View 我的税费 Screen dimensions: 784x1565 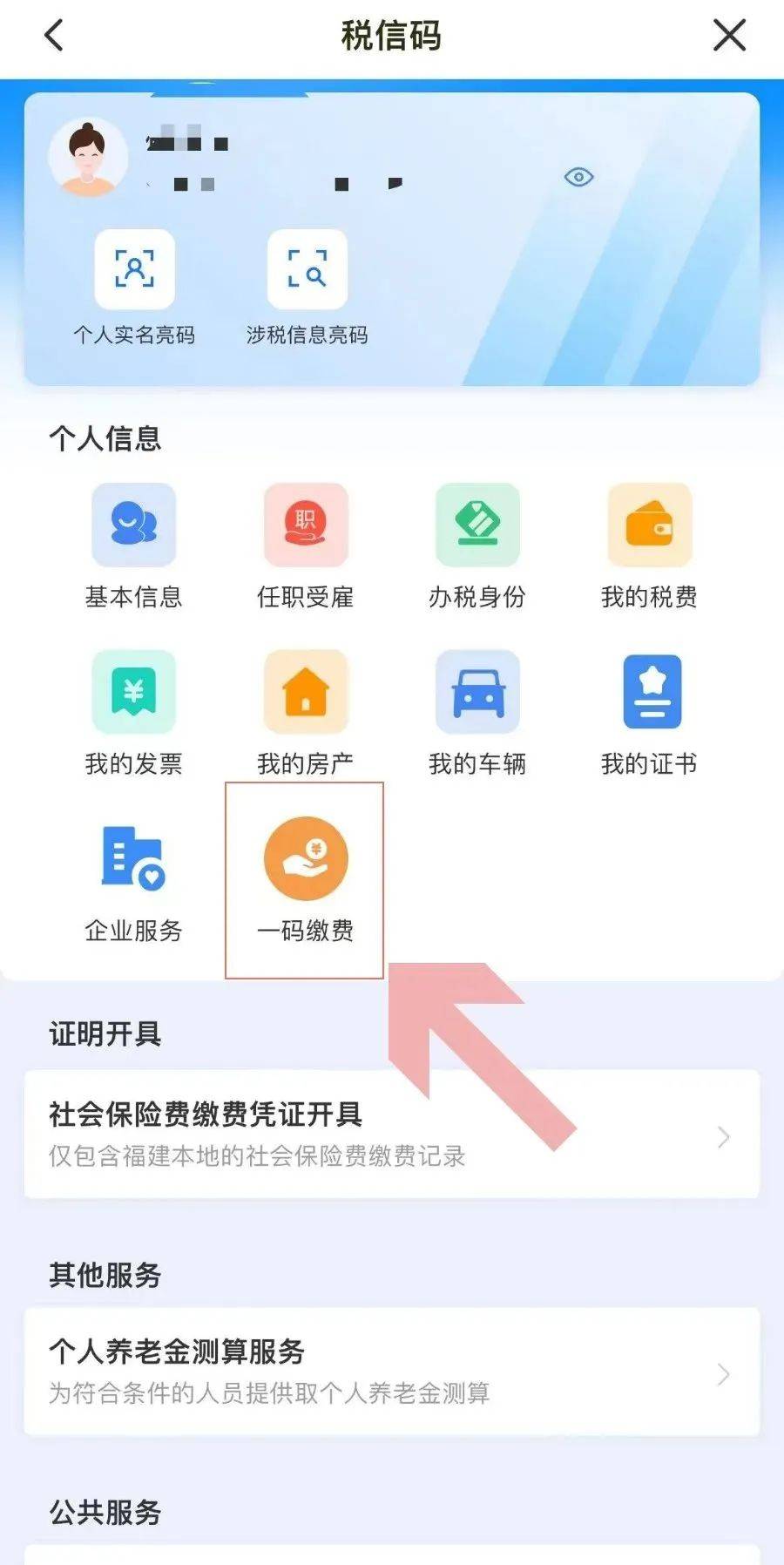tap(649, 526)
